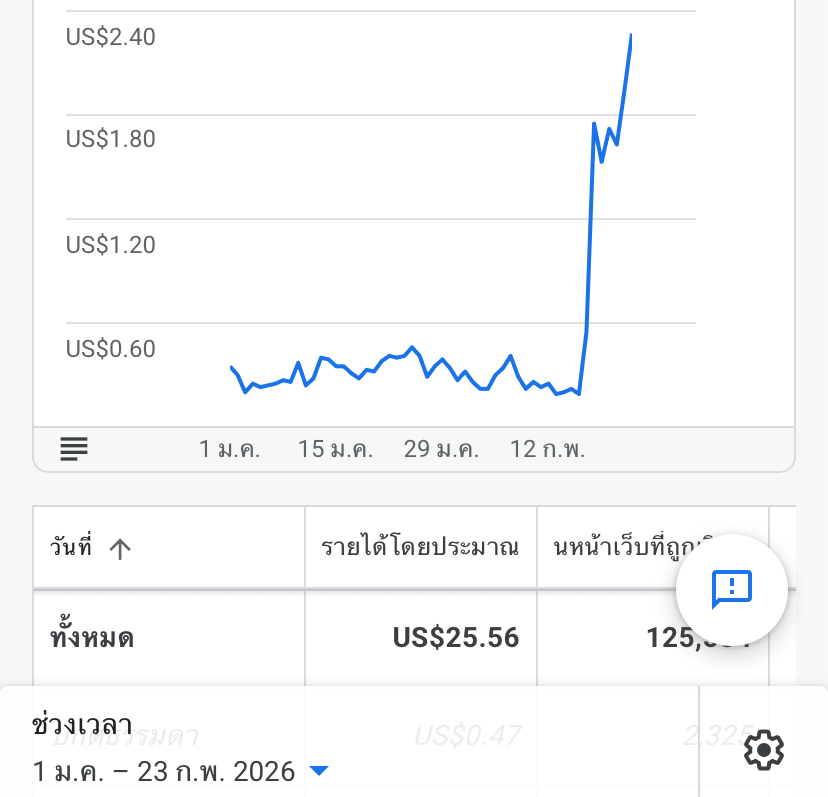Sort table by วันที่ column
This screenshot has width=828, height=797.
91,547
